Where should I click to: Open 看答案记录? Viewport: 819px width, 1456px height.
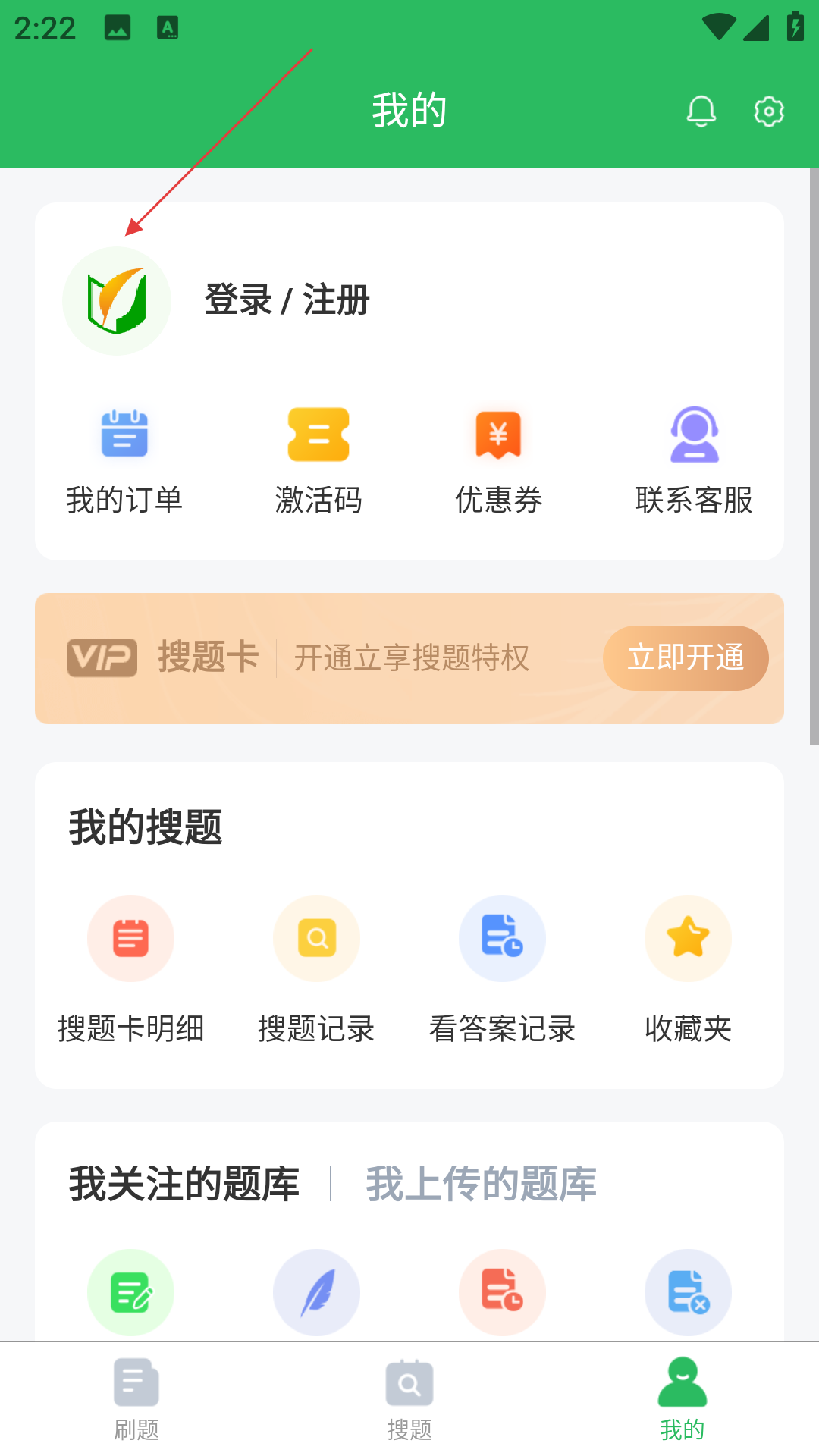502,971
